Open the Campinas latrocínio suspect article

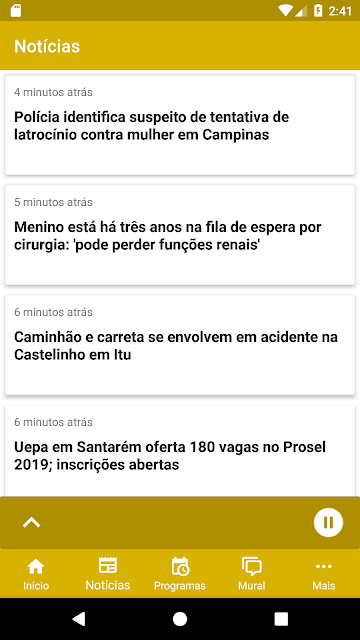180,125
